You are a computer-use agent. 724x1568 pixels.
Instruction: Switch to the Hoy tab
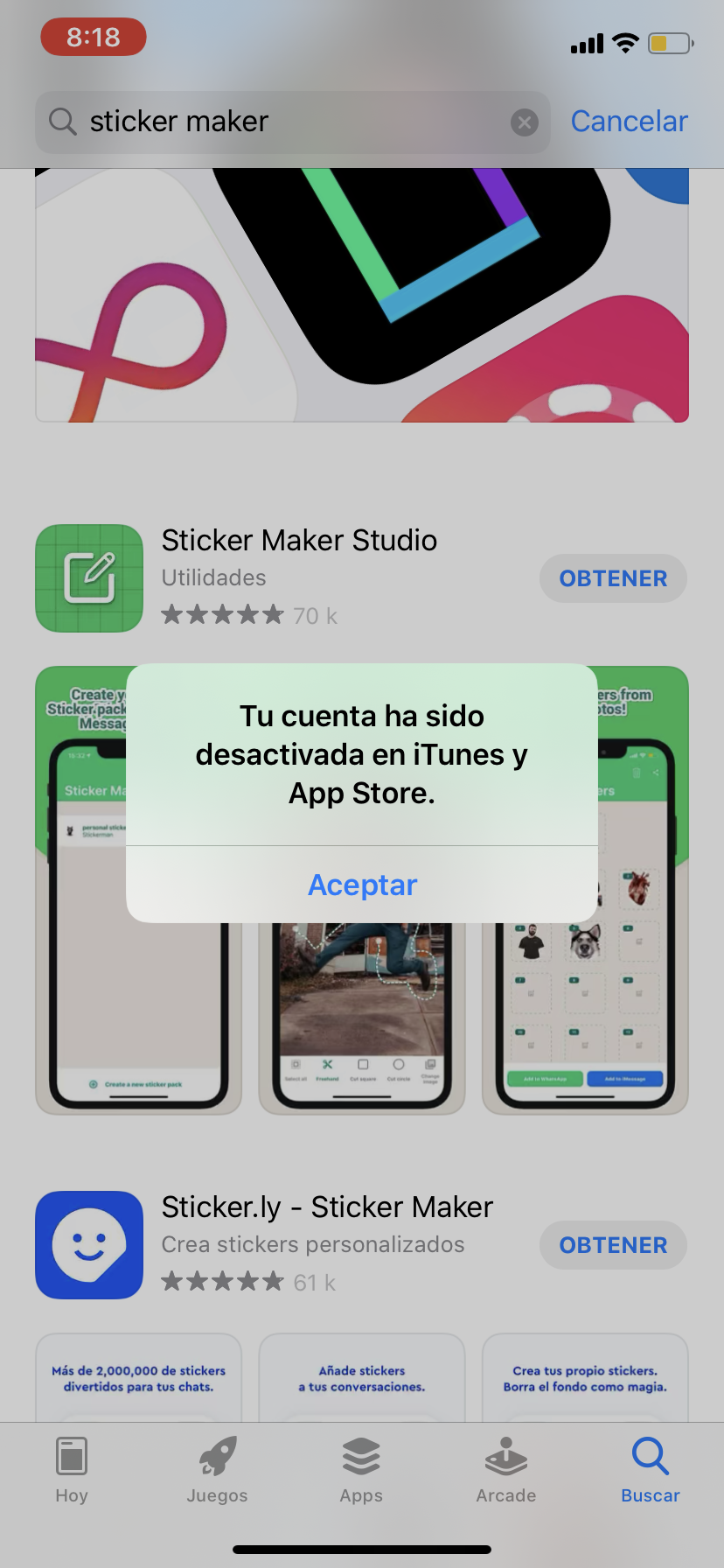pyautogui.click(x=72, y=1470)
